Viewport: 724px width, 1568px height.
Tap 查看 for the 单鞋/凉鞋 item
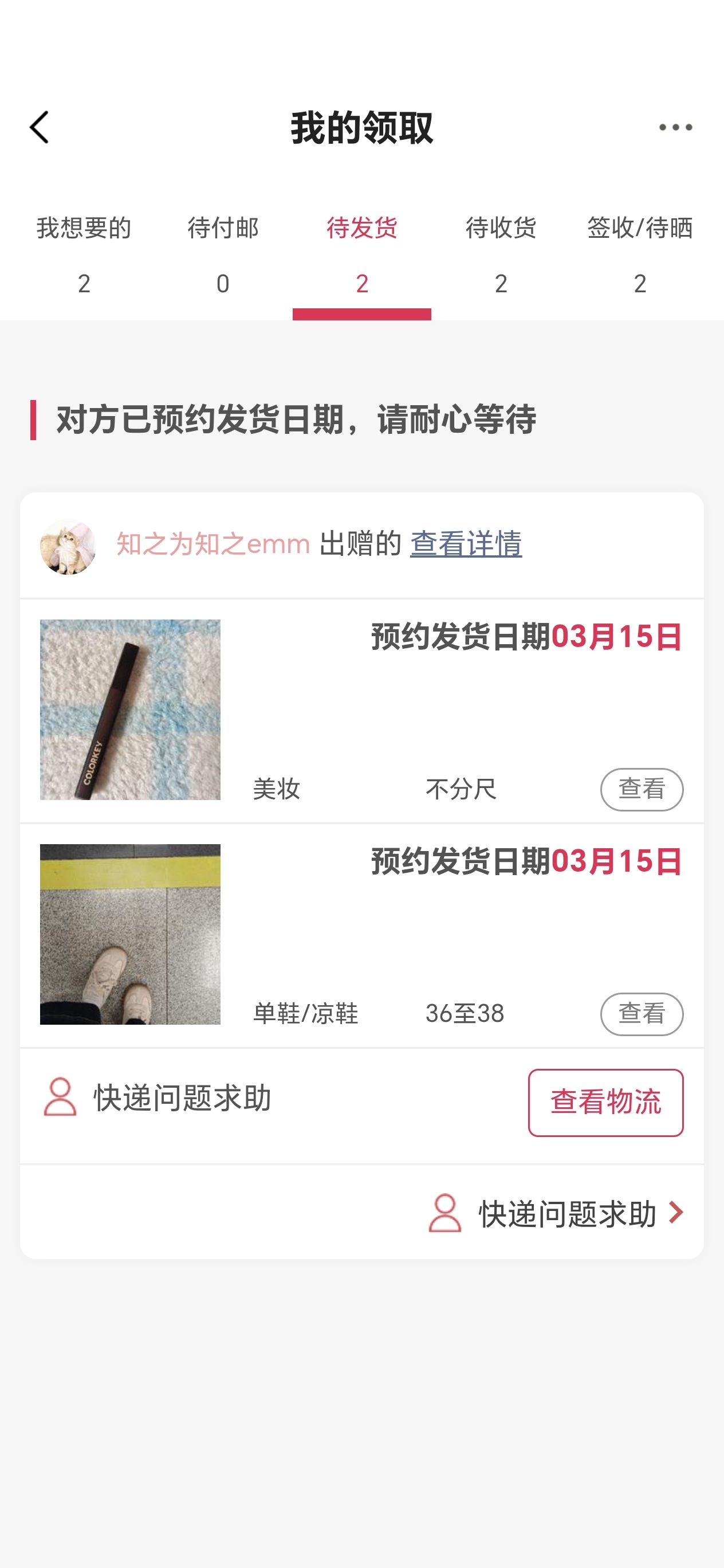click(x=642, y=1014)
